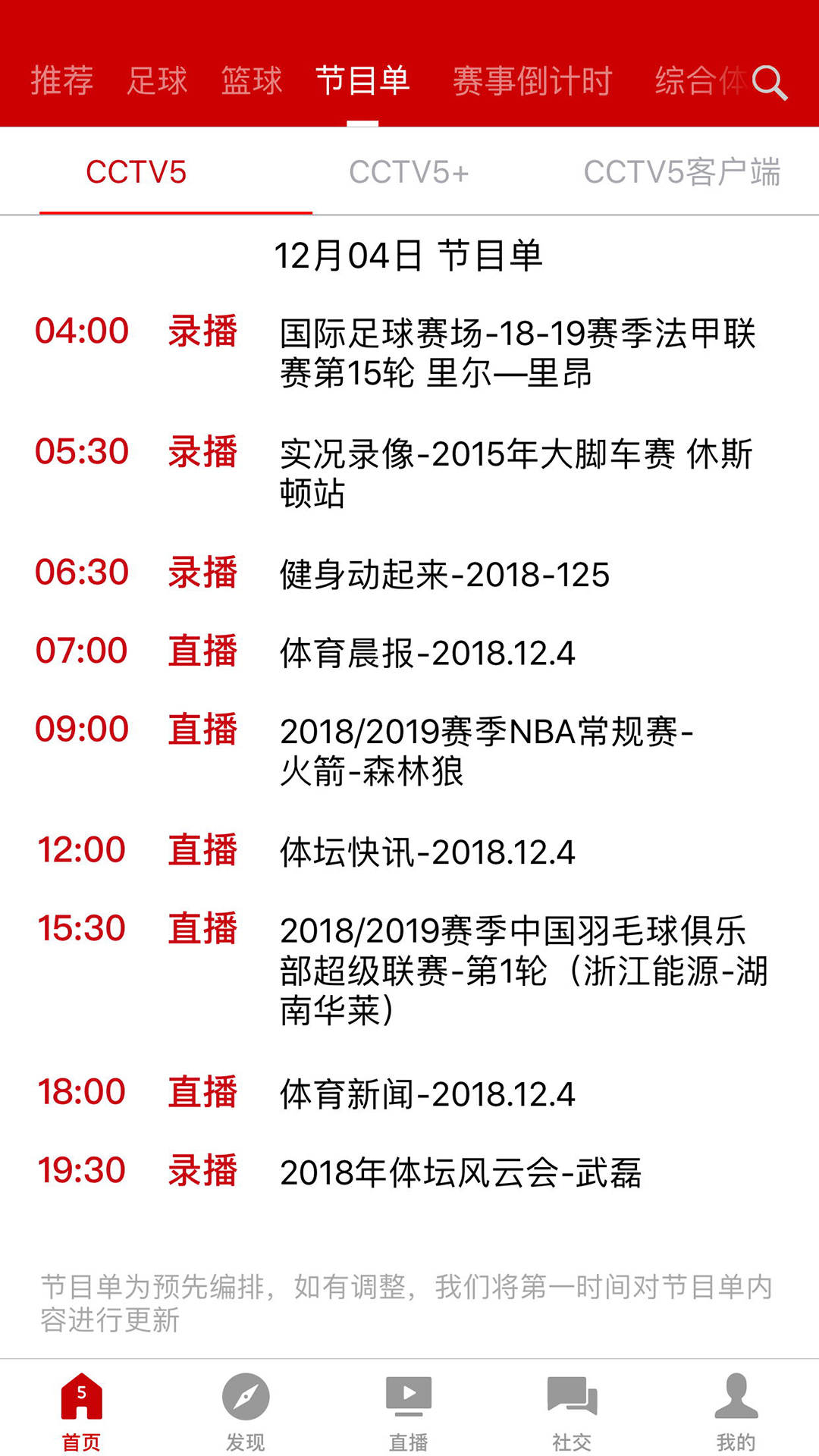This screenshot has height=1456, width=819.
Task: Open the search magnifier icon
Action: tap(771, 82)
